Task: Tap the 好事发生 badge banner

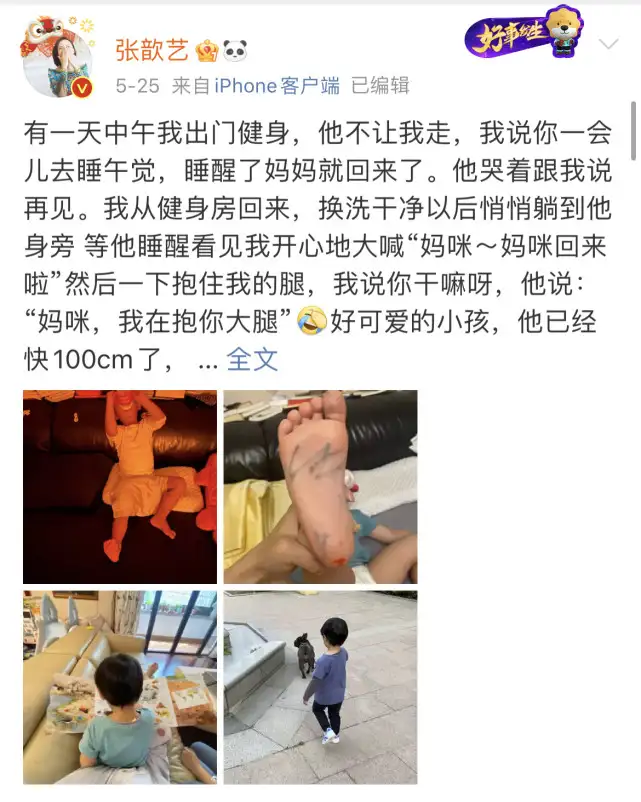Action: pos(524,33)
